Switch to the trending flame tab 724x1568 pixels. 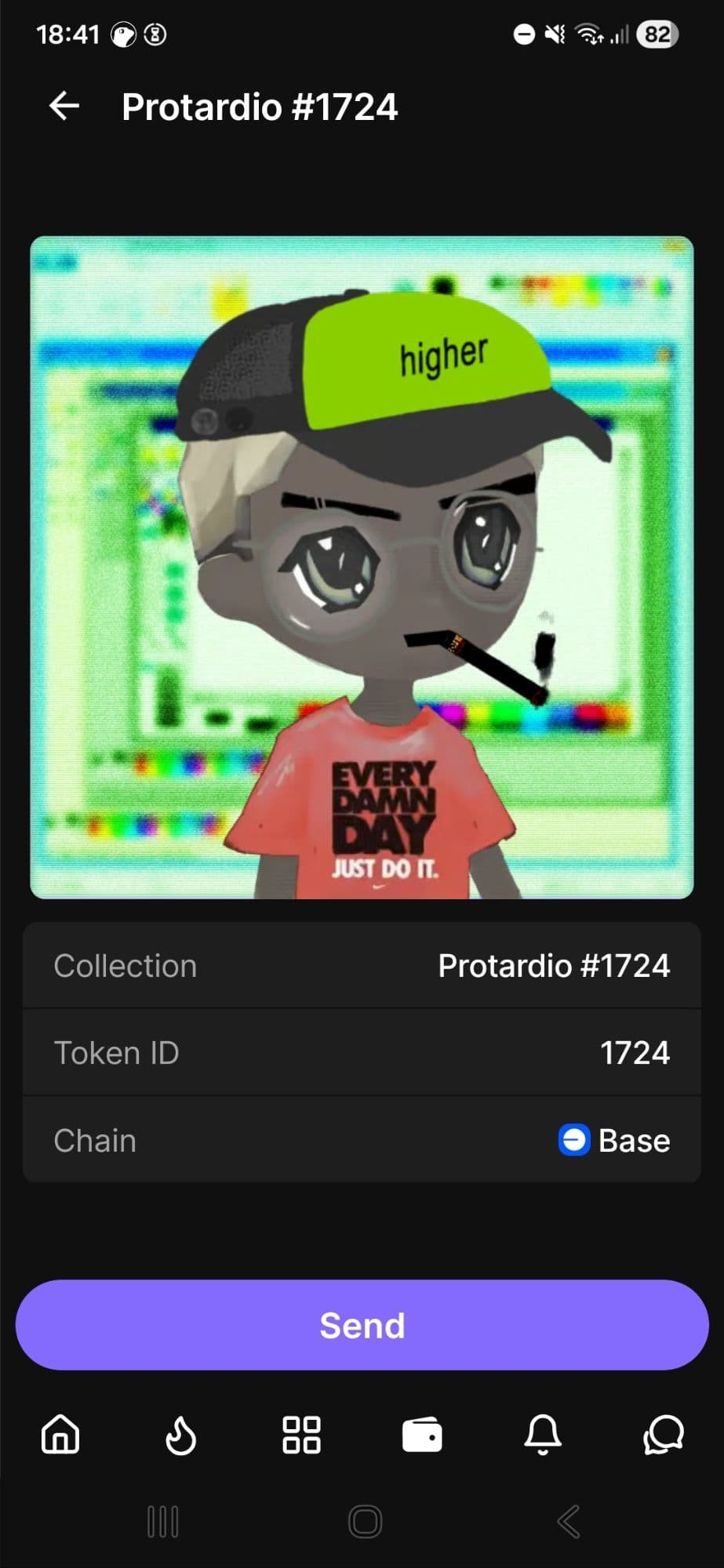(x=181, y=1435)
